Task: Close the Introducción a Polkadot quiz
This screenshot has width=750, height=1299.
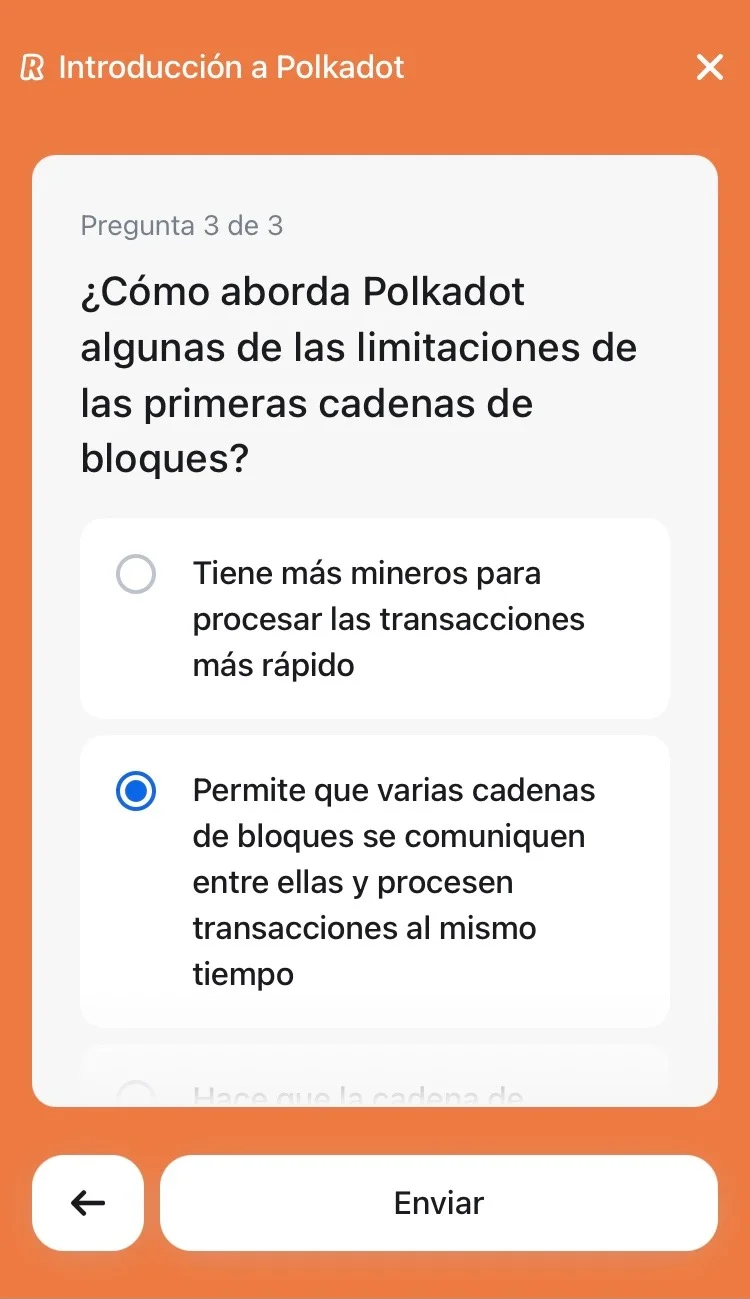Action: pos(709,68)
